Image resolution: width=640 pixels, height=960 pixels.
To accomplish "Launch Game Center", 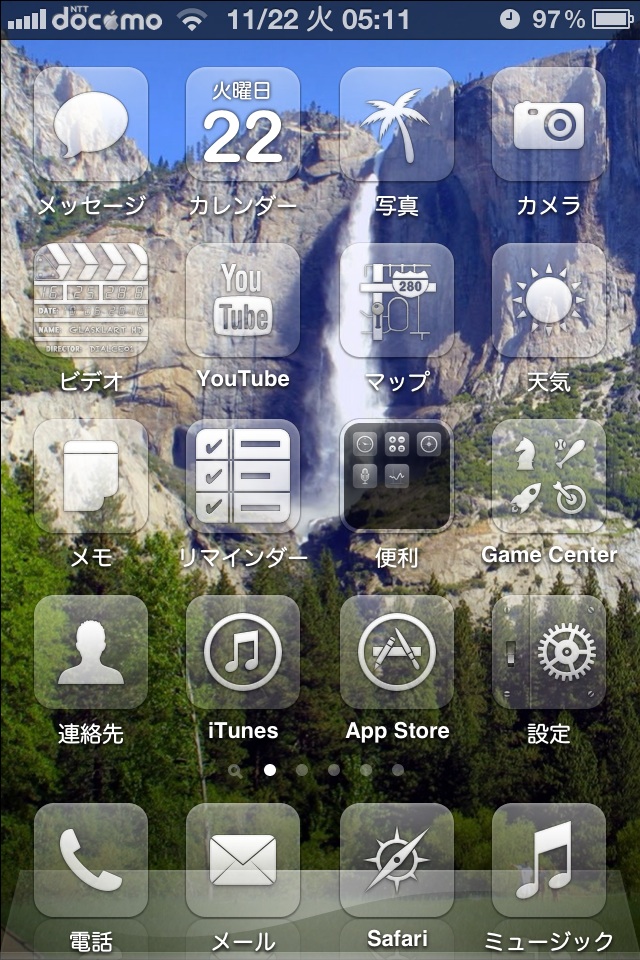I will point(549,476).
